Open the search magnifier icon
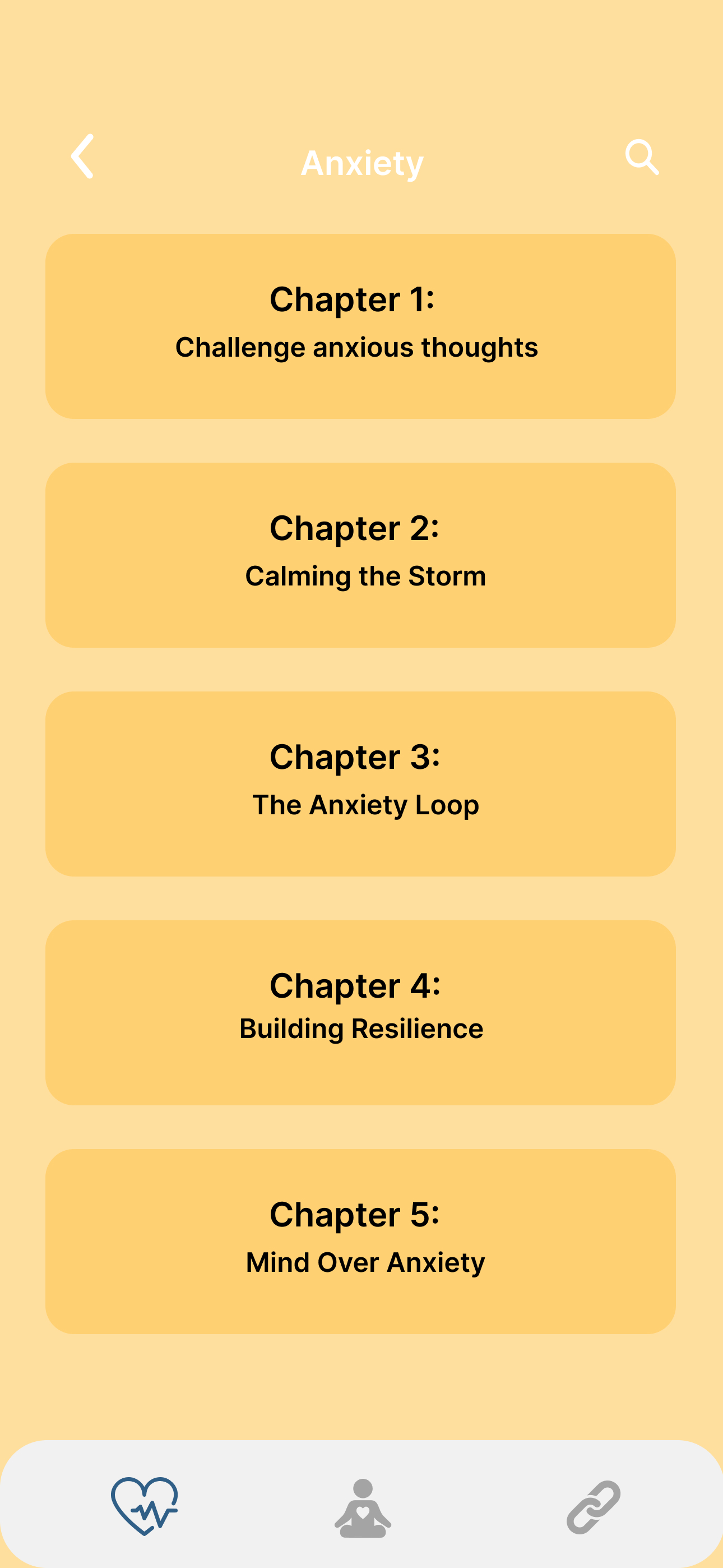Screen dimensions: 723x1568 641,158
